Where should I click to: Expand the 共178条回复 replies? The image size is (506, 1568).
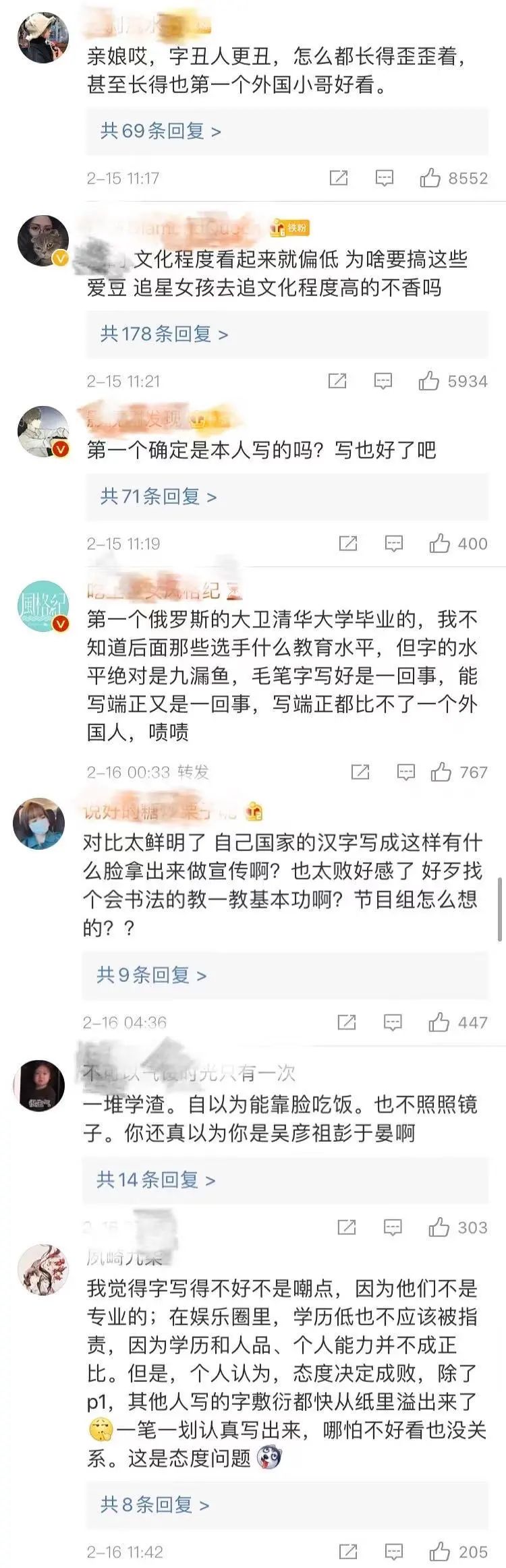click(164, 334)
